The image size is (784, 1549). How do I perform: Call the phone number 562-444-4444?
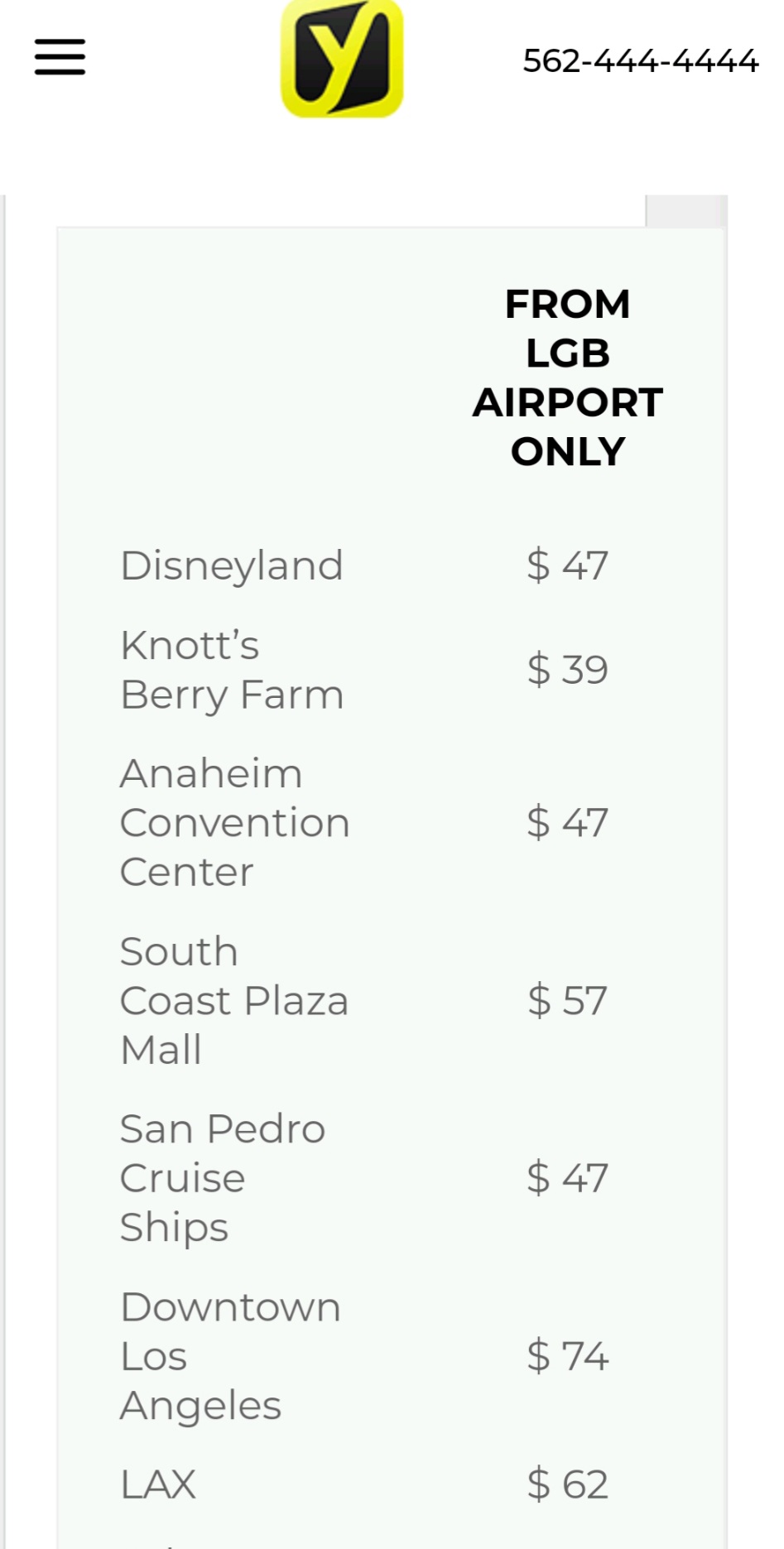point(641,61)
